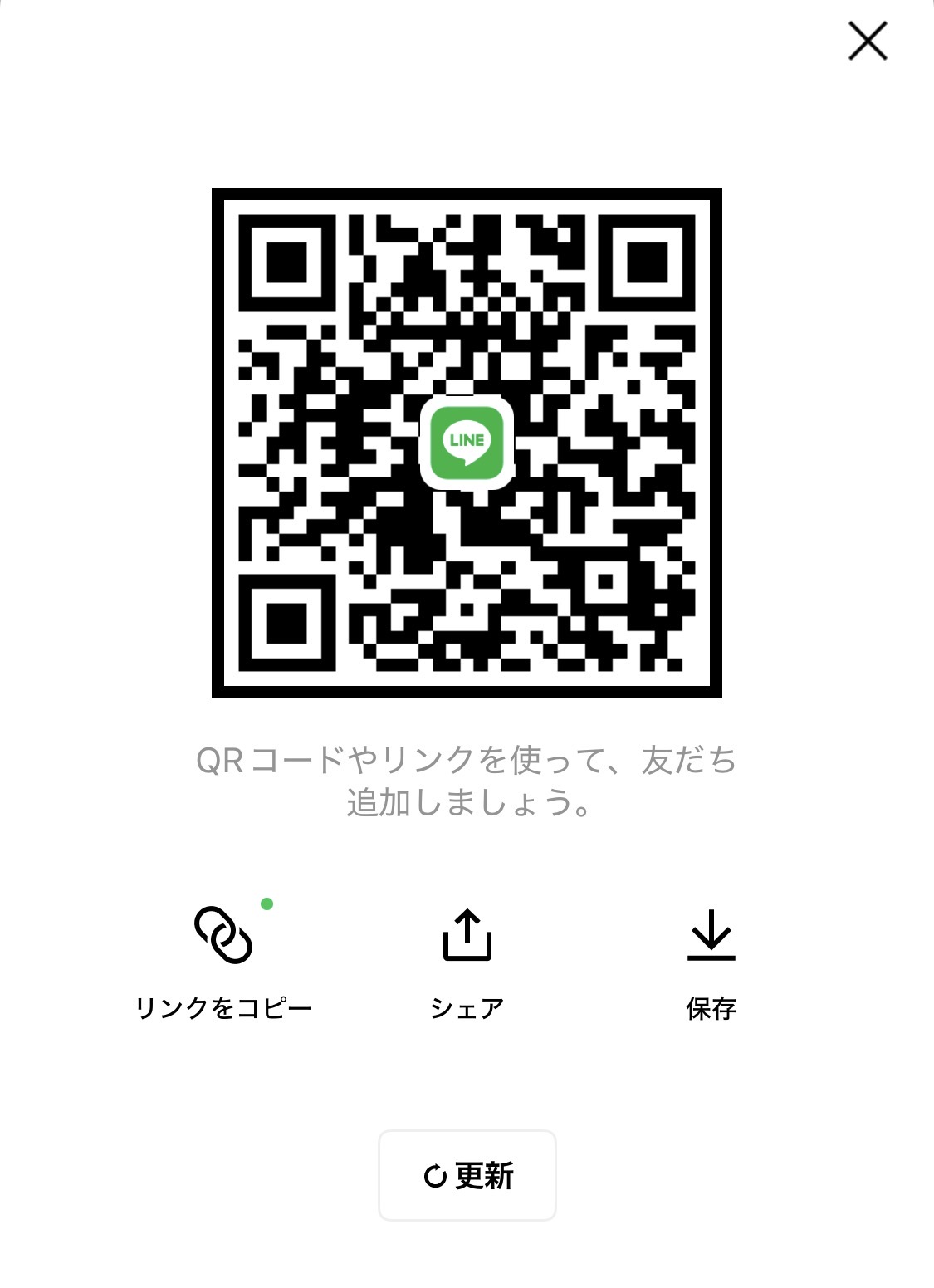Save the QR code with 保存

click(712, 959)
